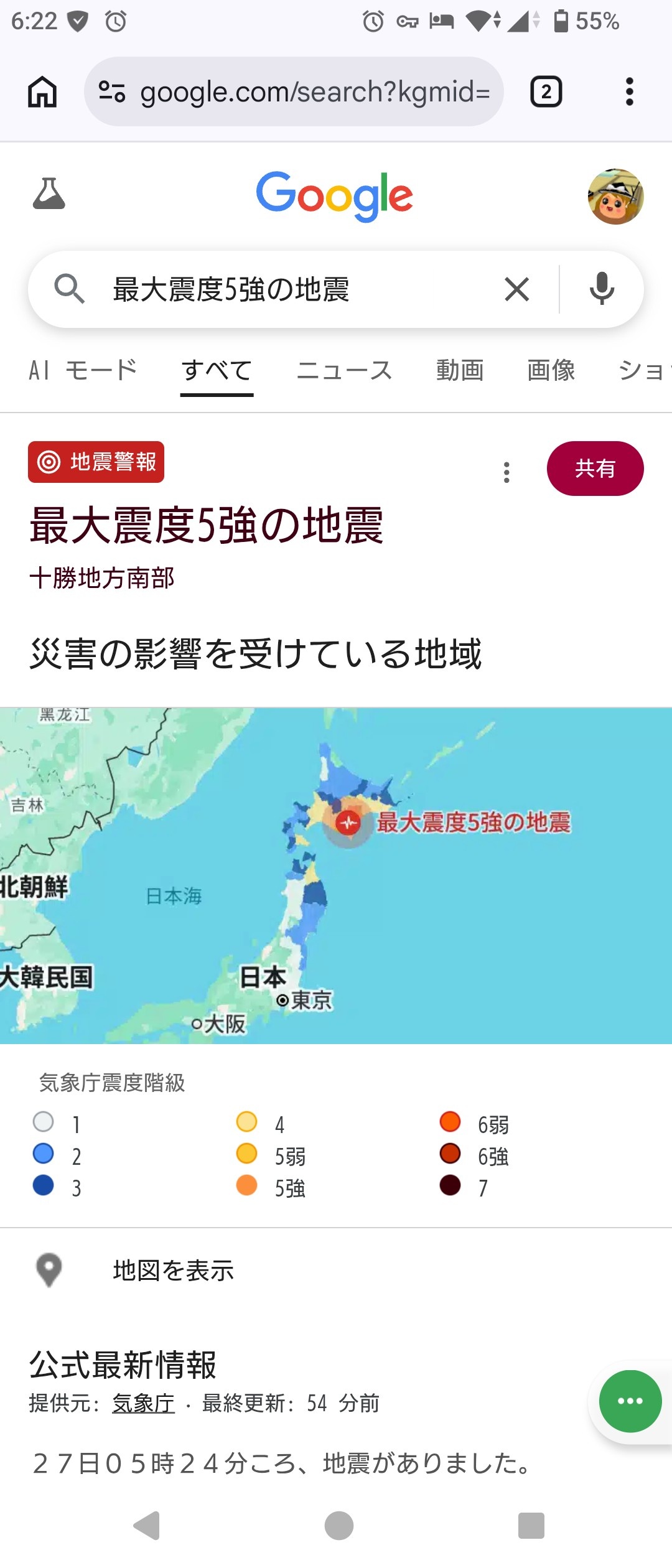Switch to the AI モード tab
The image size is (672, 1568).
tap(83, 371)
